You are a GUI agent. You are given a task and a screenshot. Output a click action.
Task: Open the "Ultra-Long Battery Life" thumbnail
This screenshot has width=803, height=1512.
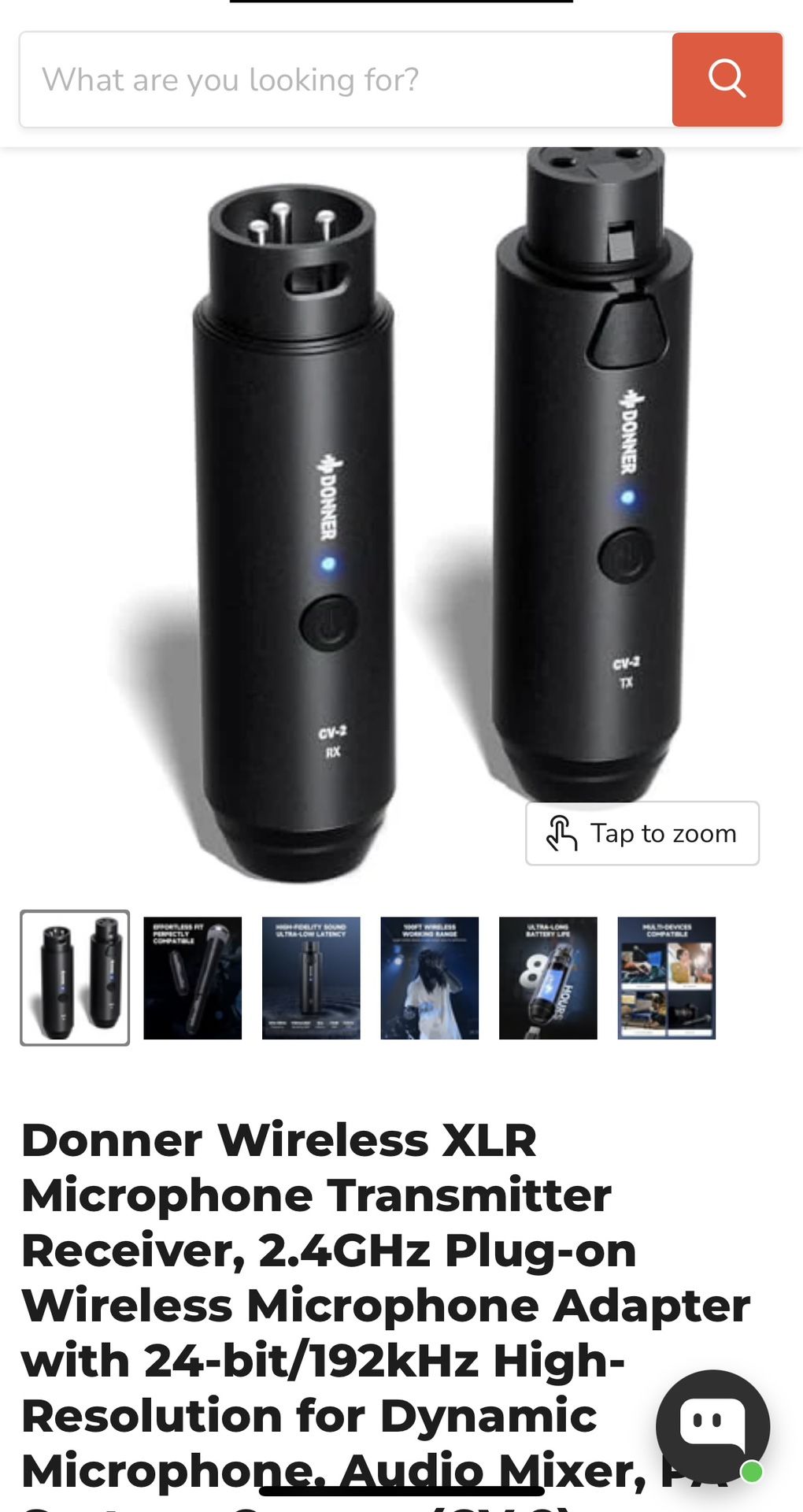tap(548, 977)
